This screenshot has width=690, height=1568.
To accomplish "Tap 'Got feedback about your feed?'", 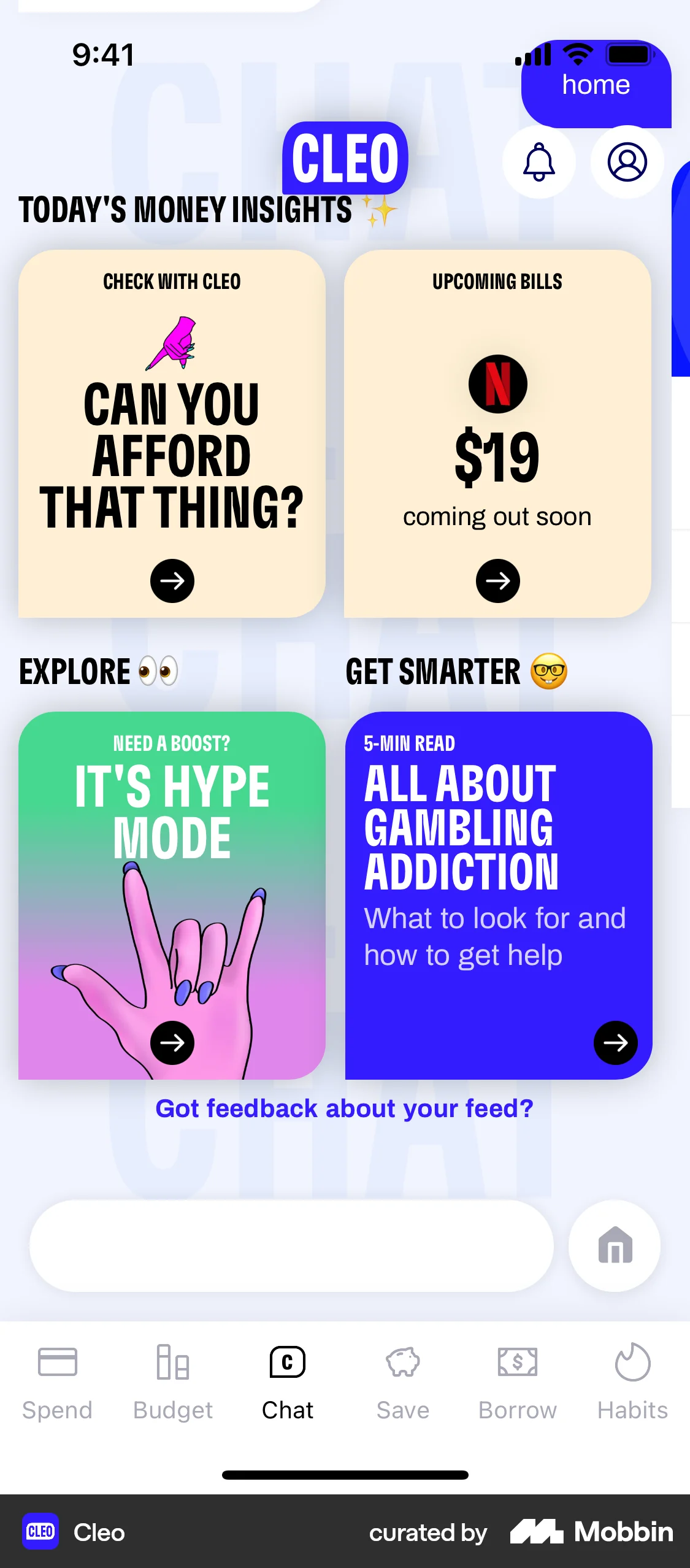I will pos(345,1108).
